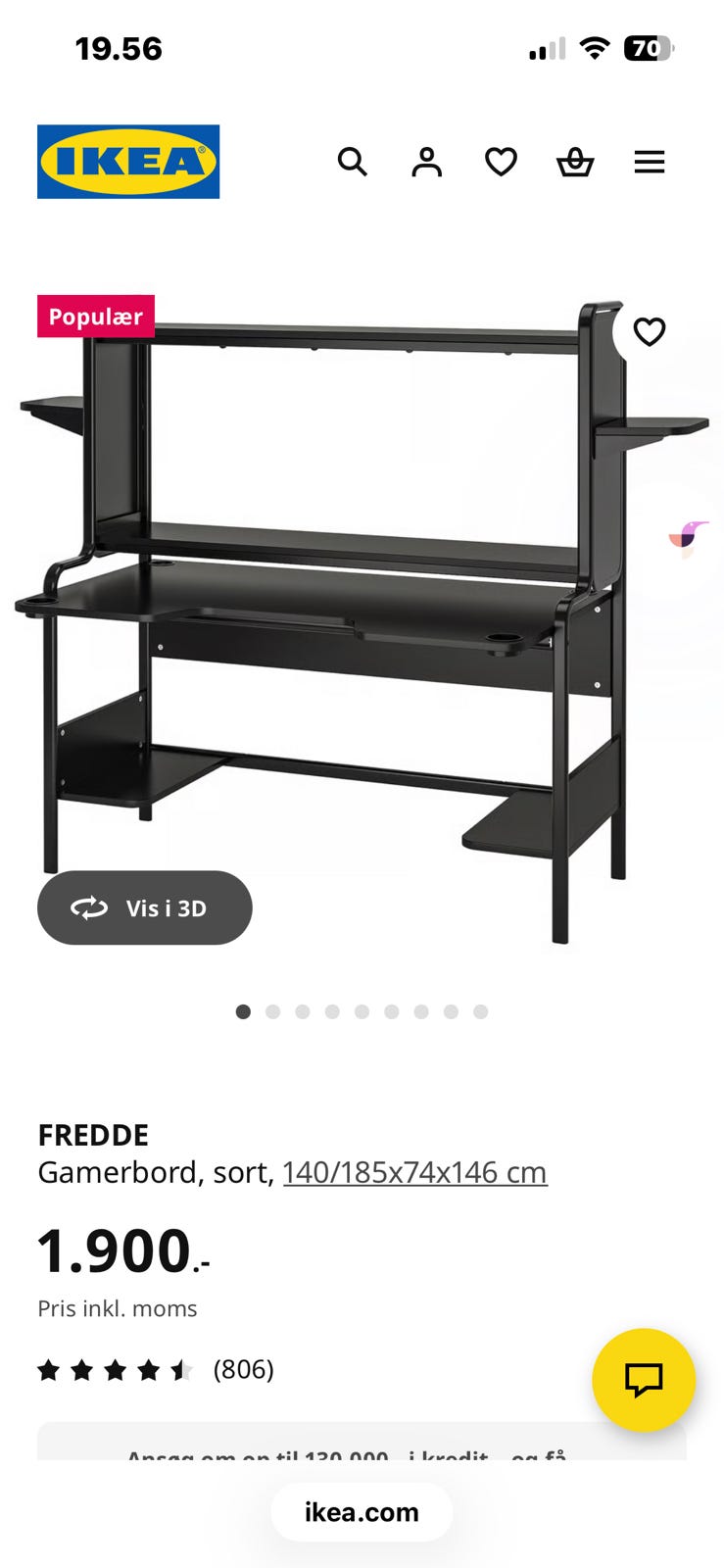724x1568 pixels.
Task: Open the yellow chat button
Action: [644, 1380]
